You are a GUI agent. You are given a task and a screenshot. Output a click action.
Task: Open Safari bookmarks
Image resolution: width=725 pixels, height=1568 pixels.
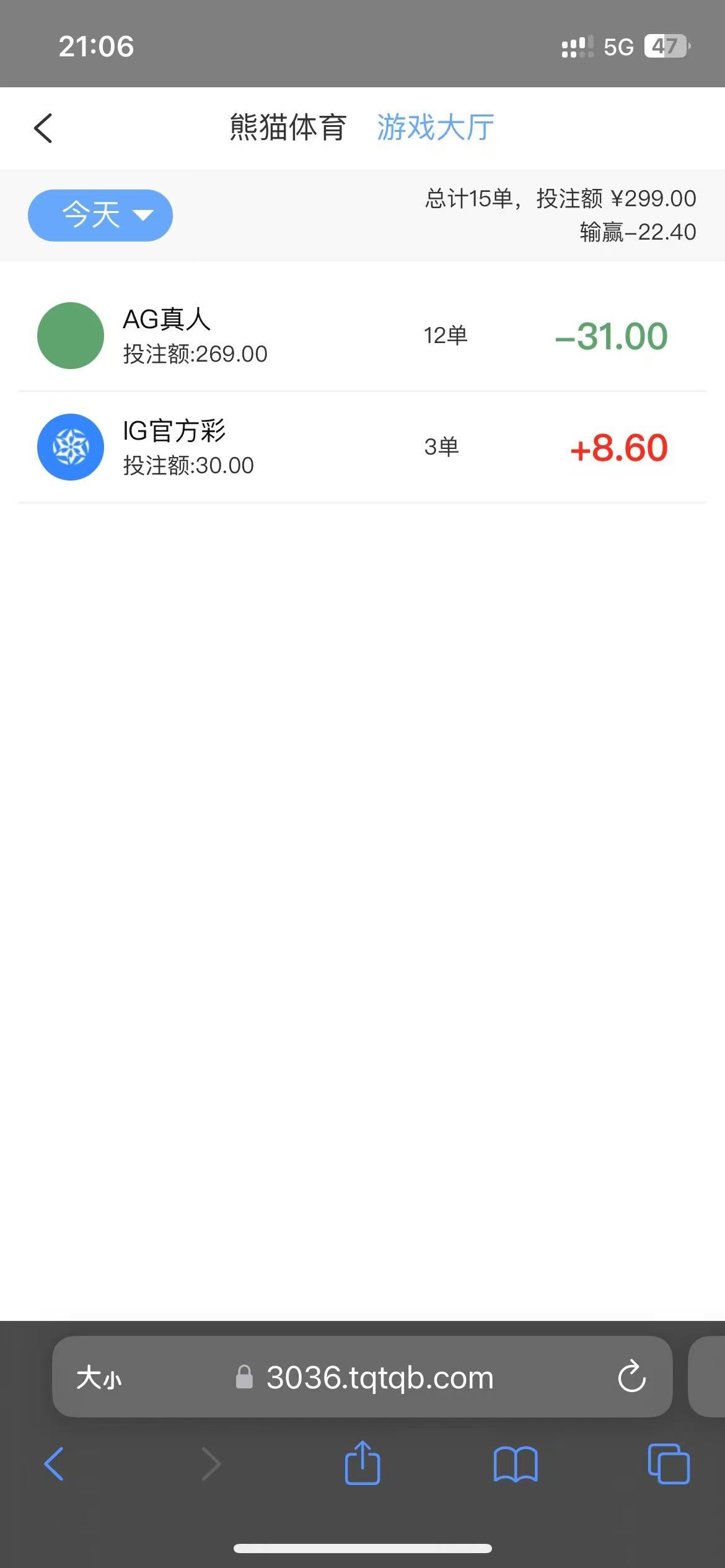pyautogui.click(x=516, y=1464)
